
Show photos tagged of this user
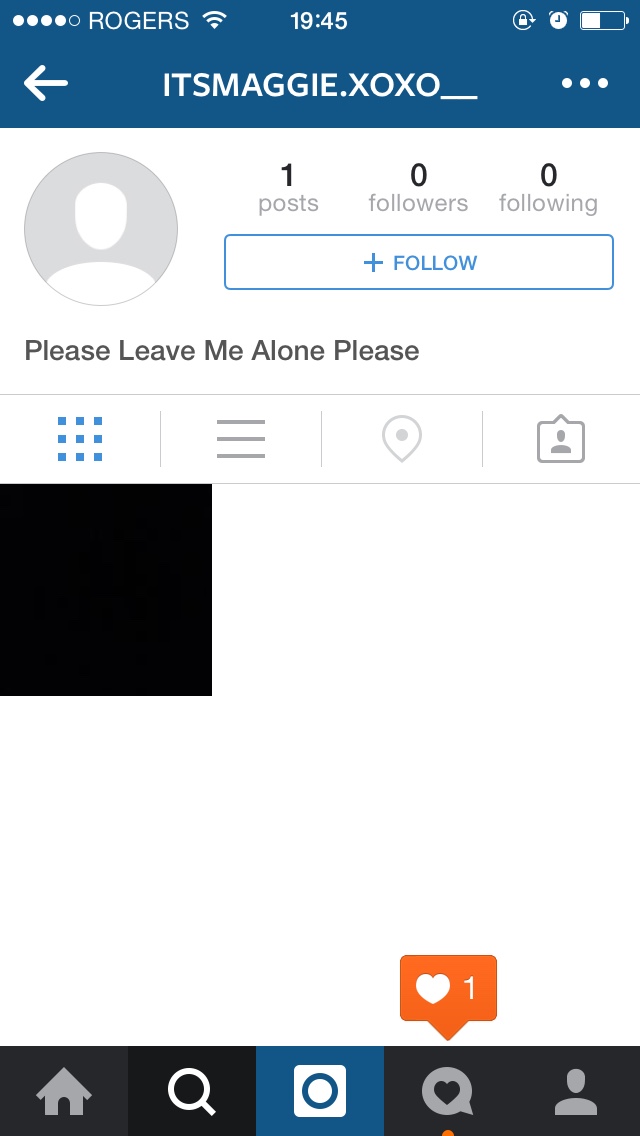tap(561, 439)
